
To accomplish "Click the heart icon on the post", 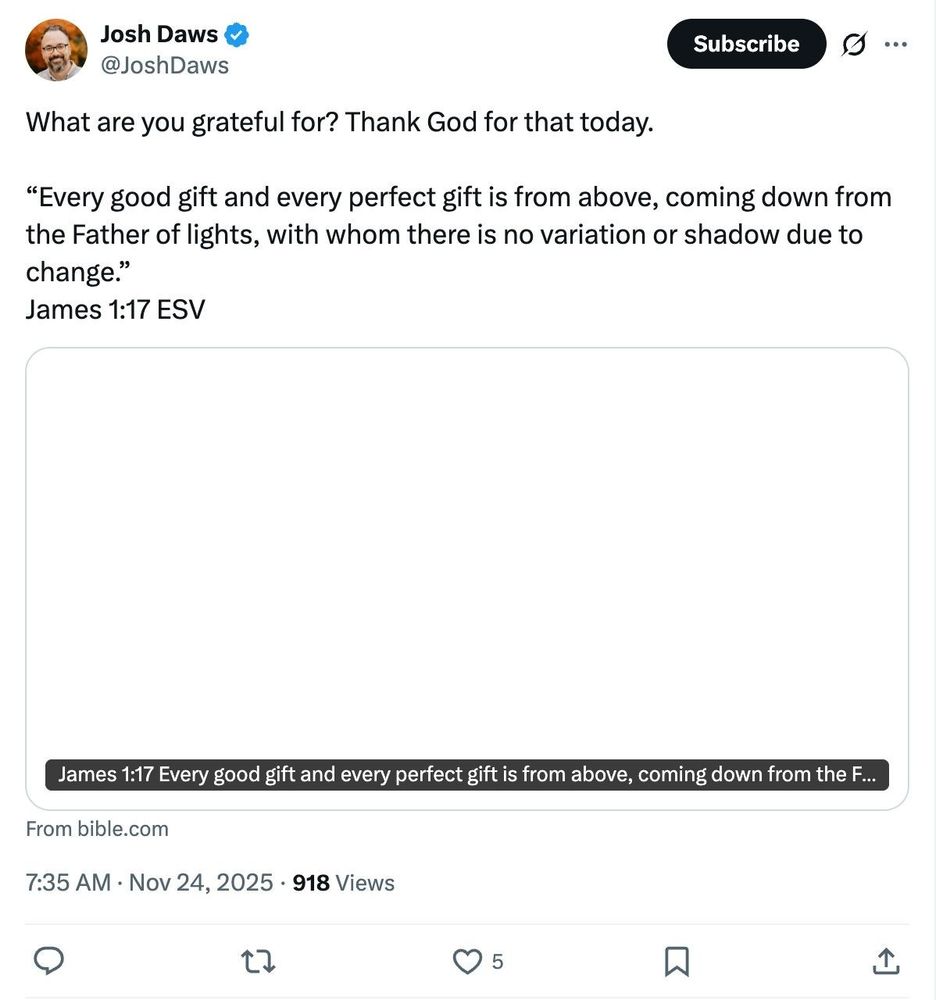I will (466, 961).
